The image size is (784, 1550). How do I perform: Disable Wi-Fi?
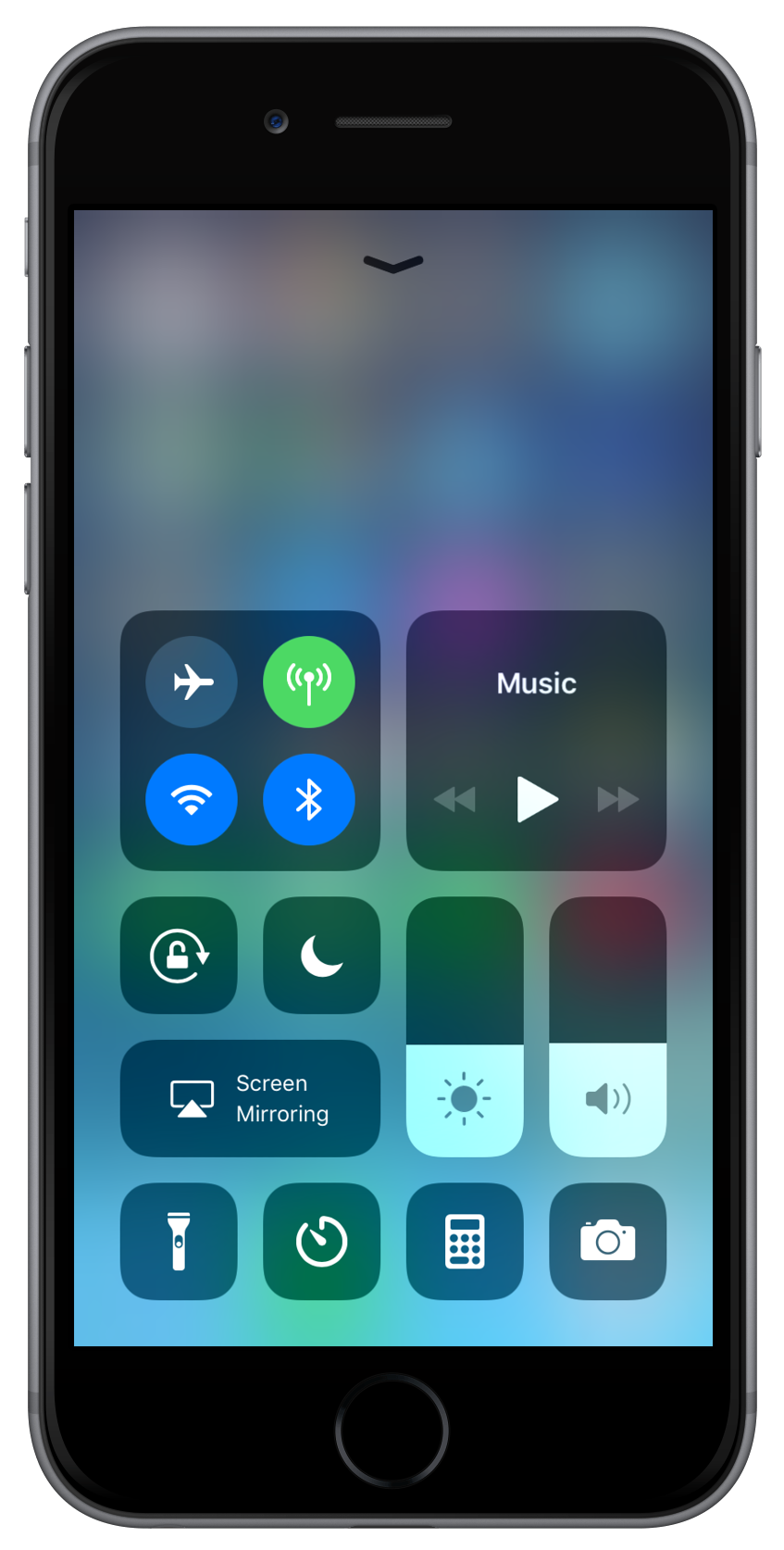192,799
